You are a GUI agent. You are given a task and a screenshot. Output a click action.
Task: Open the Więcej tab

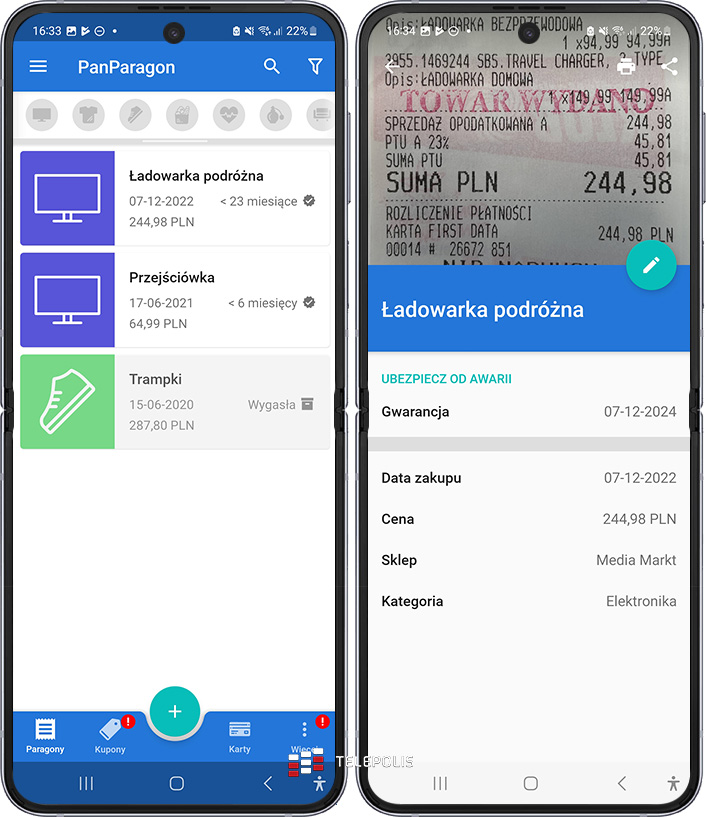click(305, 735)
